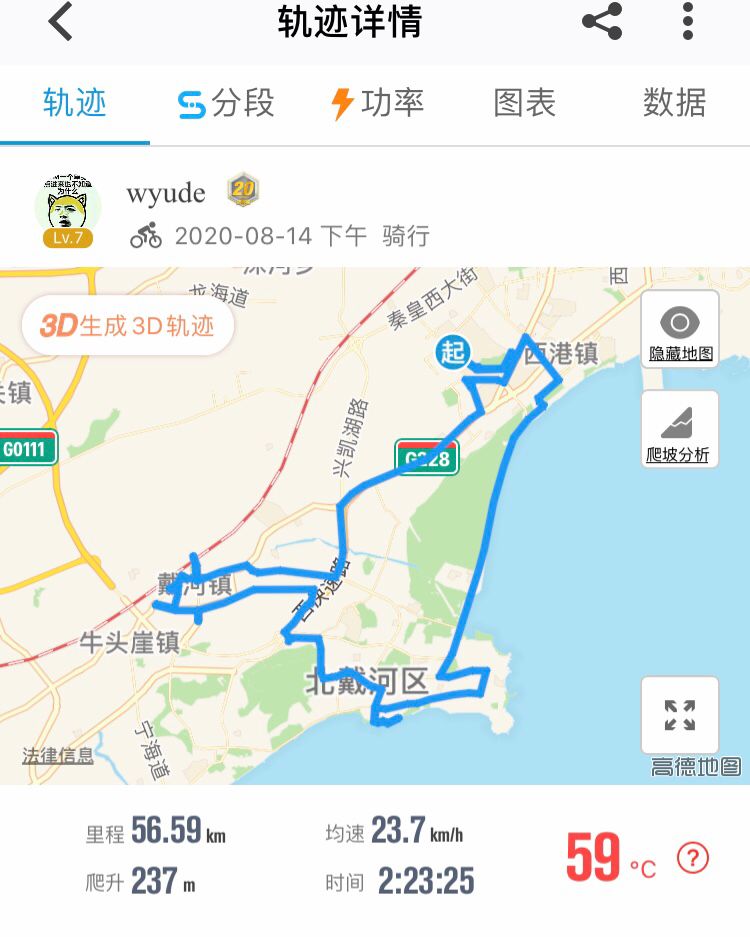
Task: Select the 轨迹 tab
Action: click(75, 103)
